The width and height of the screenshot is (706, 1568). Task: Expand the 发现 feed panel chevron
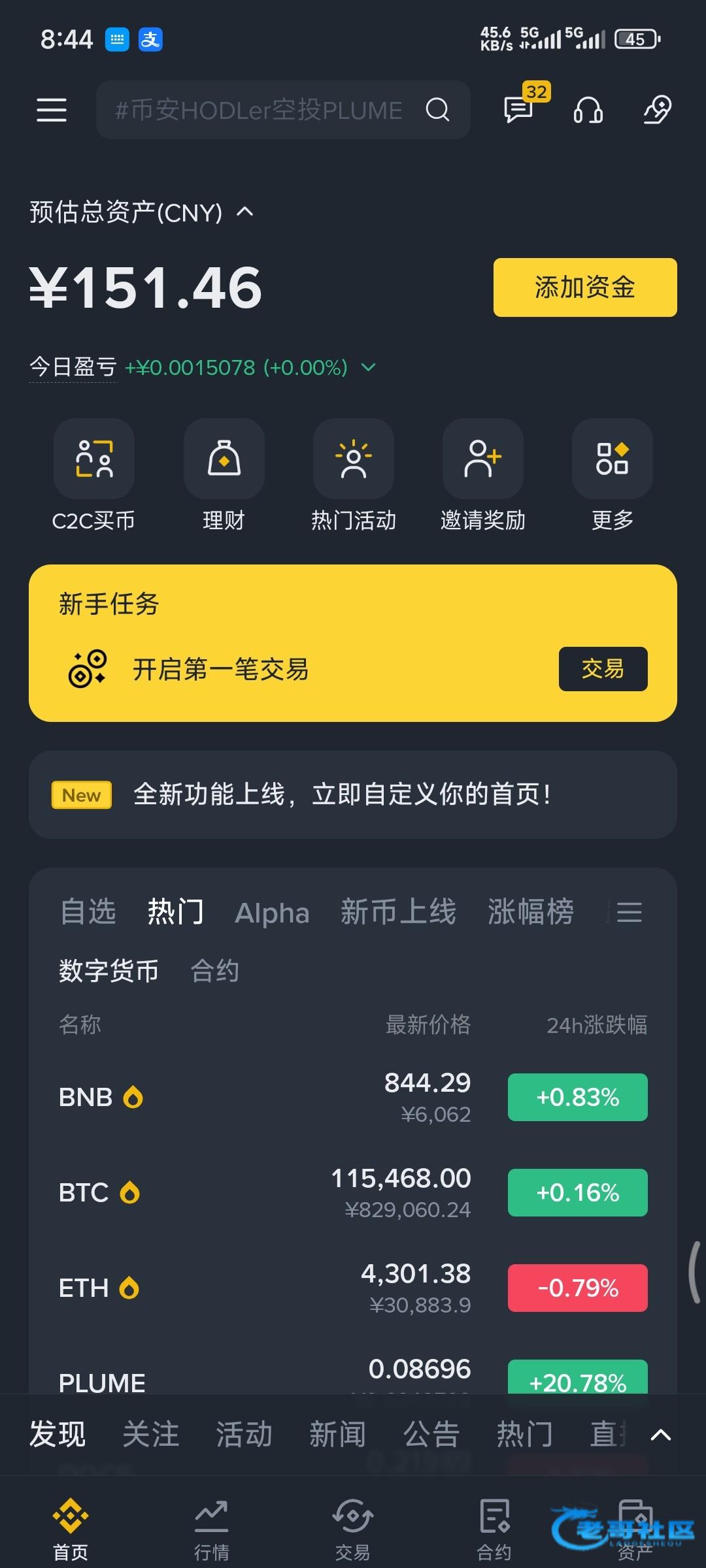661,1435
